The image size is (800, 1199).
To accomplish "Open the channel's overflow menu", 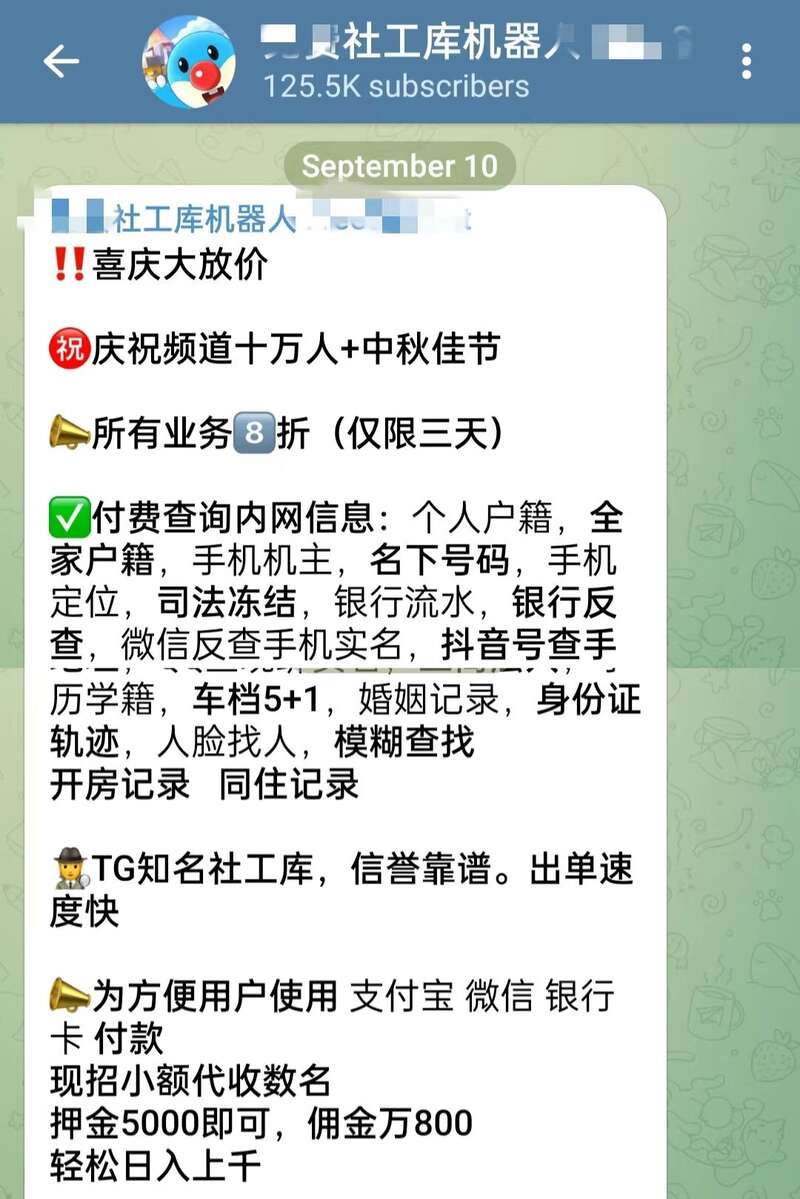I will click(747, 62).
